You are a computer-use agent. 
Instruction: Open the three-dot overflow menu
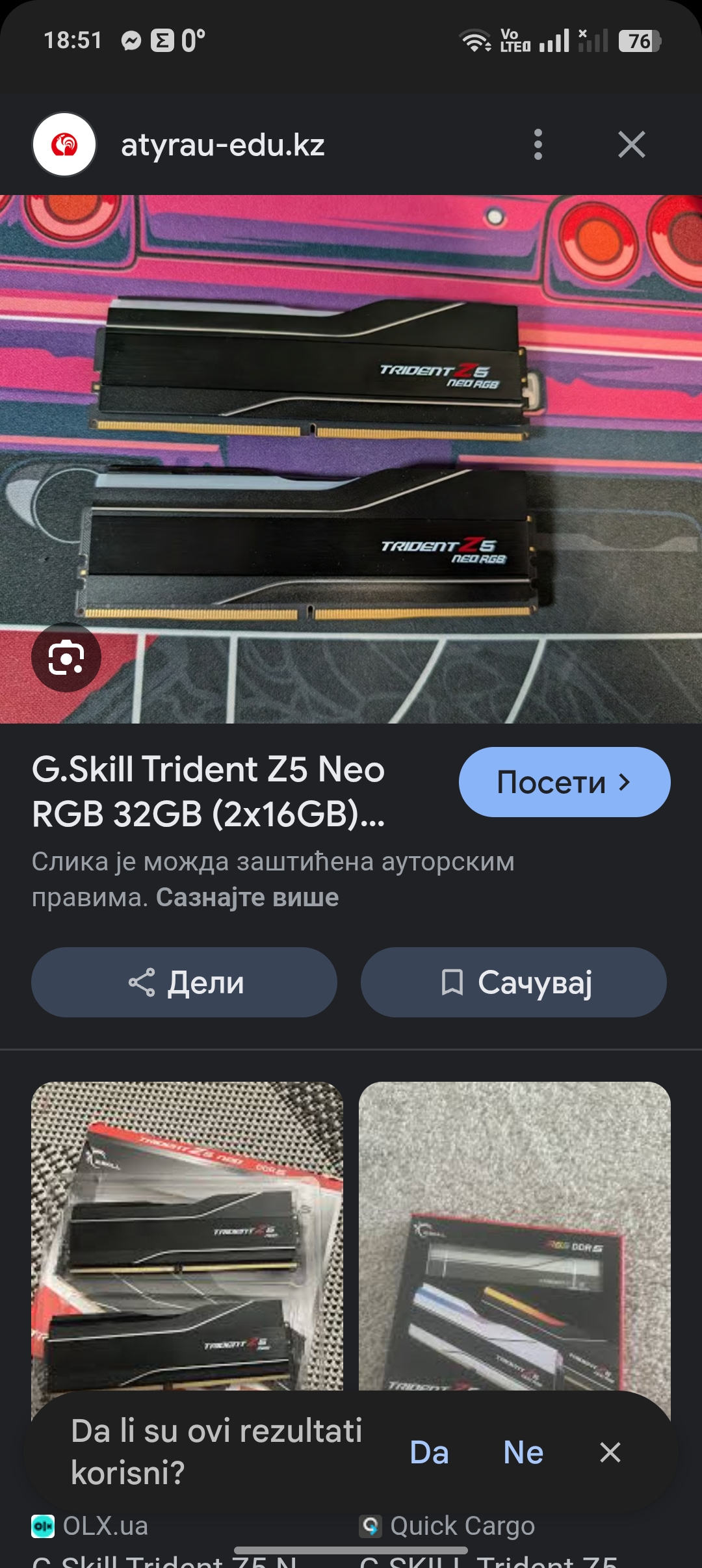(x=538, y=144)
